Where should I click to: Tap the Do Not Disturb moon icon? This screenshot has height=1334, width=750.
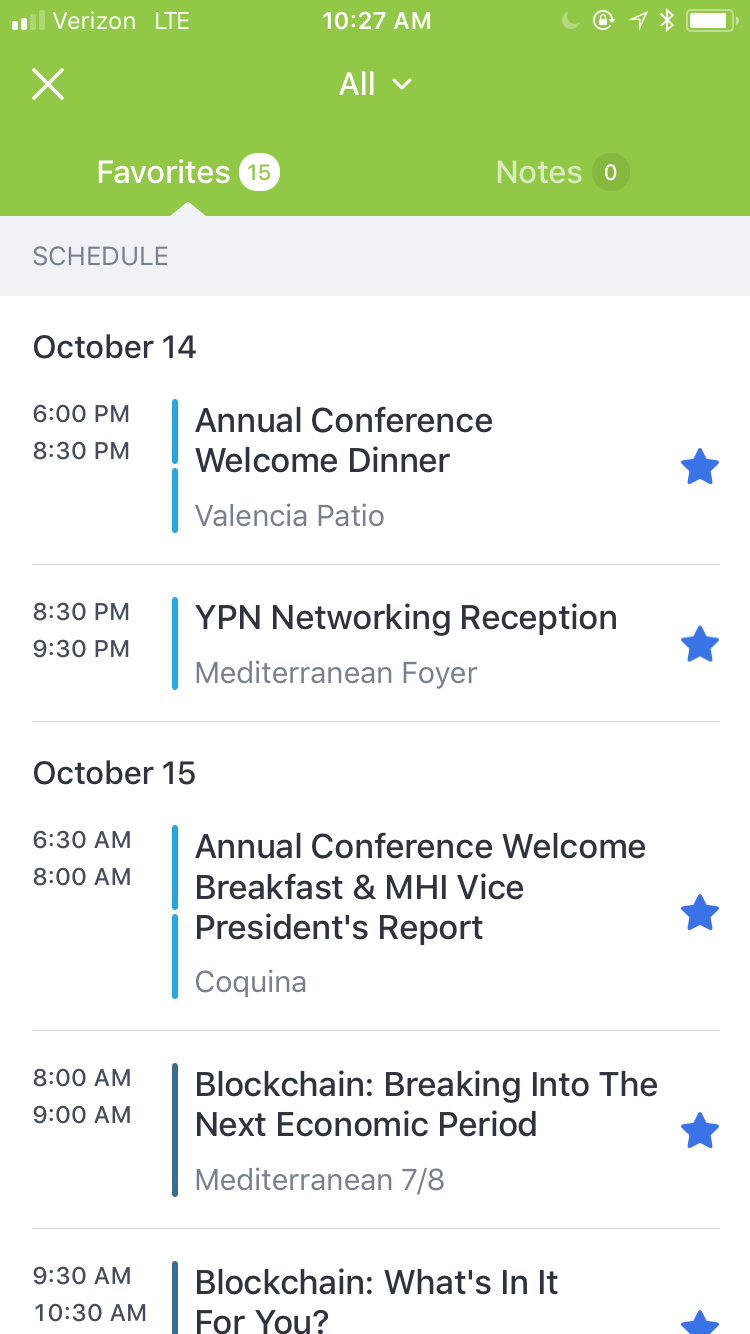pyautogui.click(x=570, y=20)
